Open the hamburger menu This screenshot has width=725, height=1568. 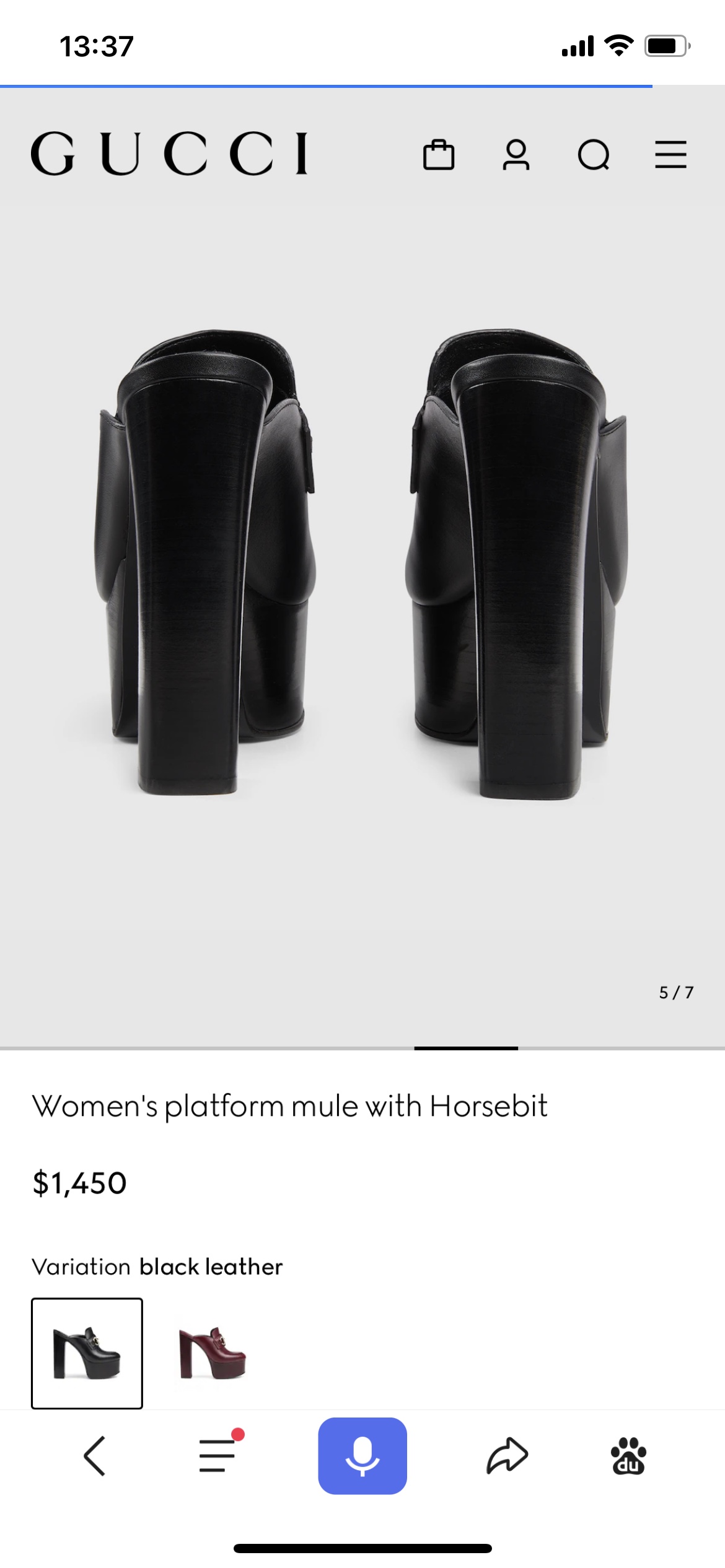[x=670, y=154]
